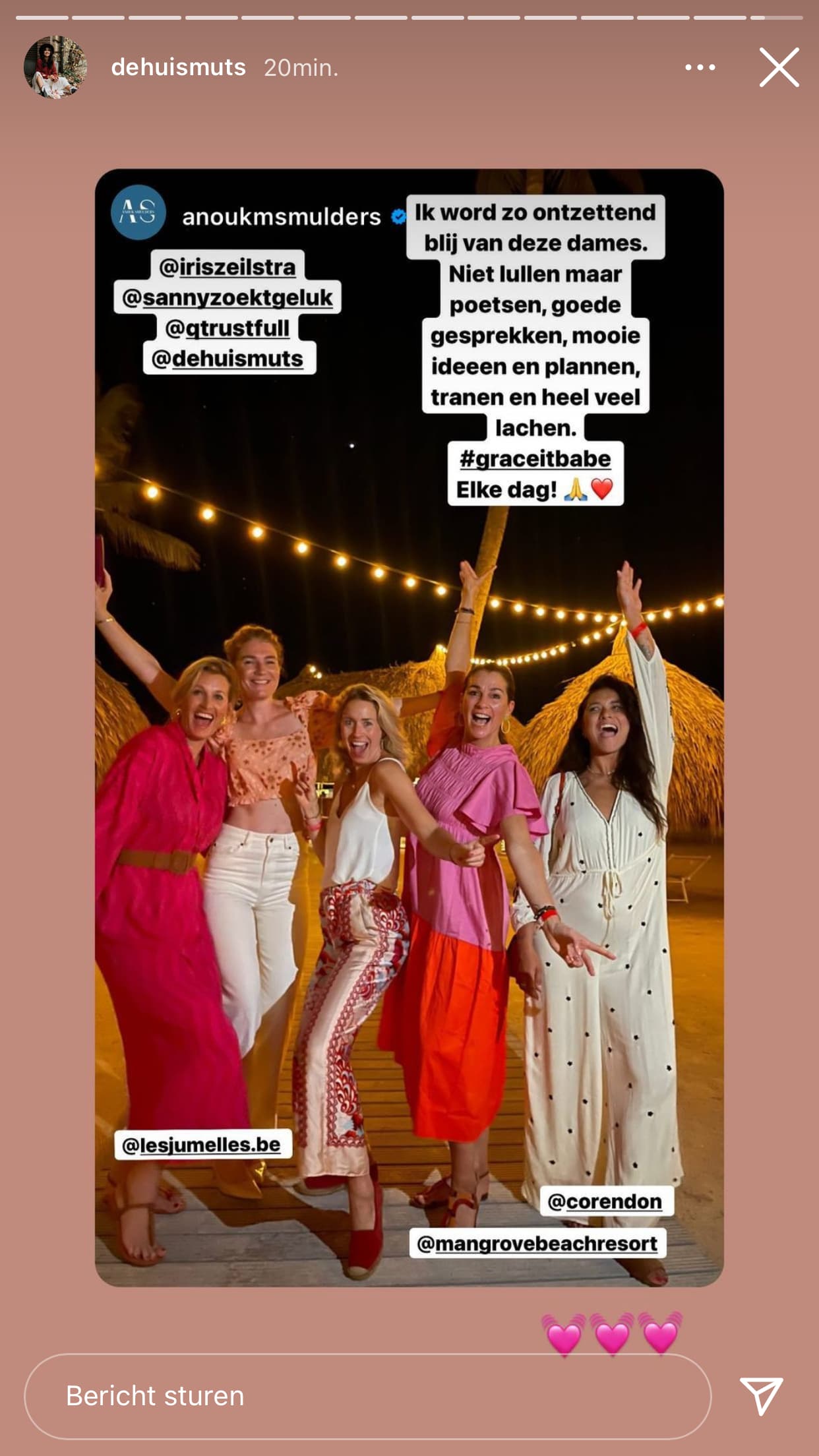Open dehuismuts profile picture
819x1456 pixels.
click(55, 67)
